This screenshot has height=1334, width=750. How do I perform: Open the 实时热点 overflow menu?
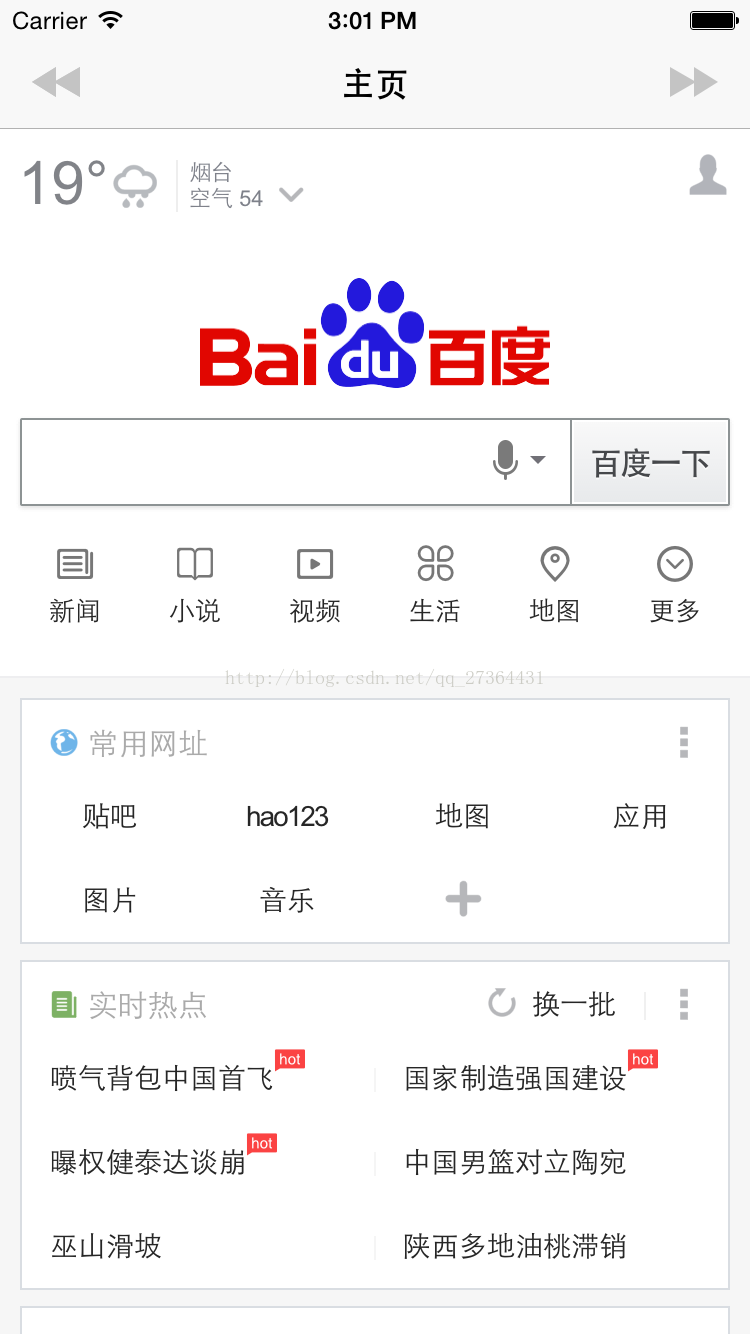684,1004
